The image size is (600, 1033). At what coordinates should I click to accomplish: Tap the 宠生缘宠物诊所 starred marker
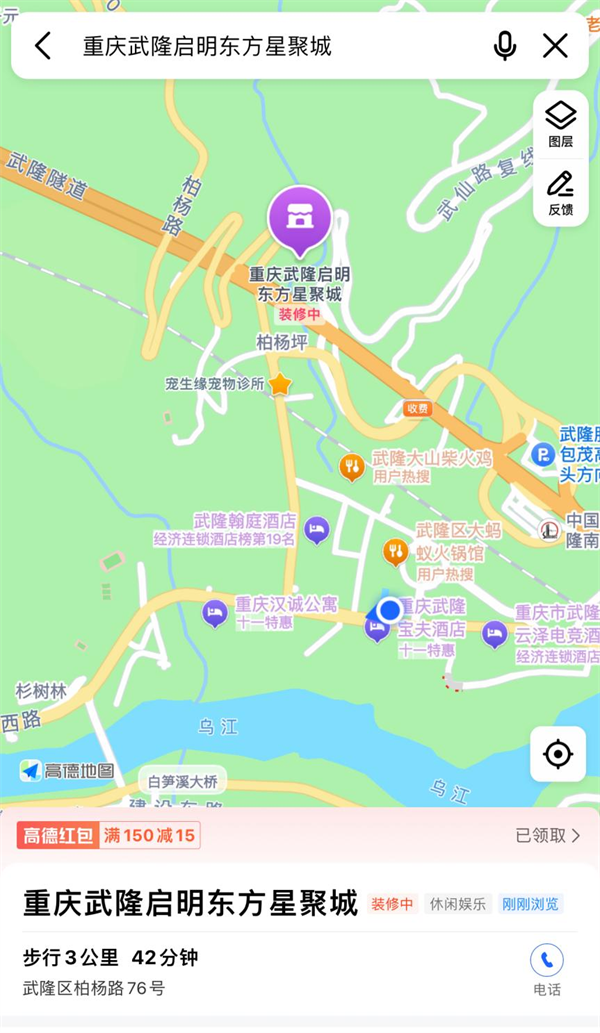coord(280,384)
